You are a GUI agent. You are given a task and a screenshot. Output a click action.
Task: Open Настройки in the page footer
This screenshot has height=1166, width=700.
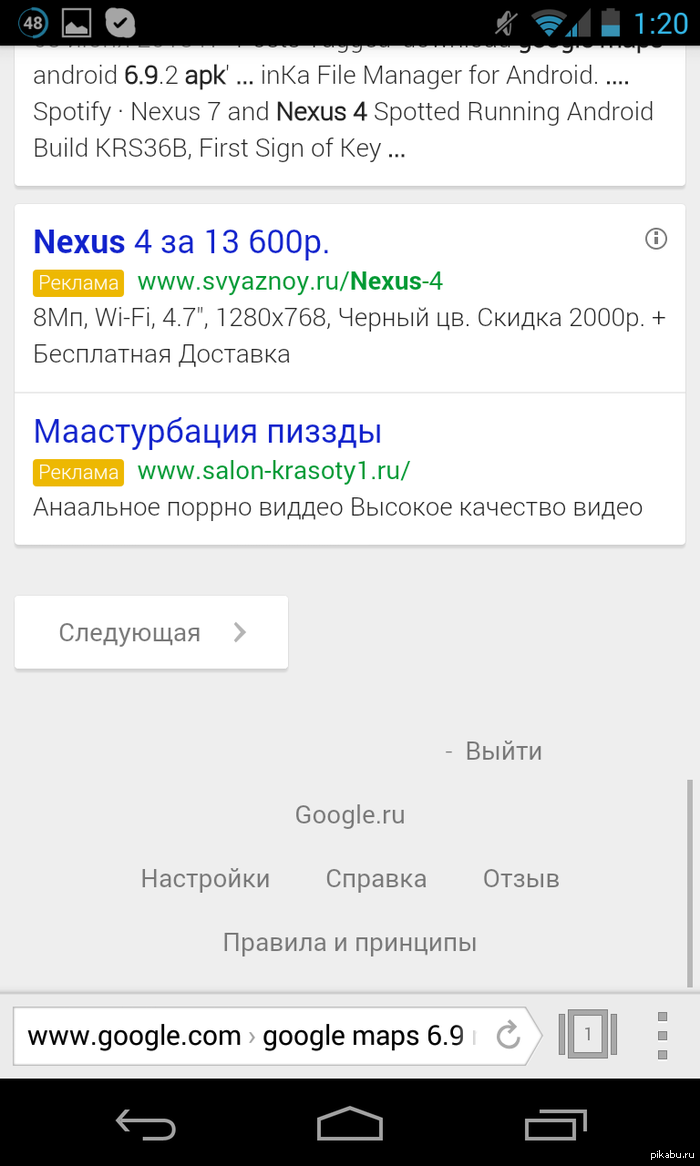(205, 879)
